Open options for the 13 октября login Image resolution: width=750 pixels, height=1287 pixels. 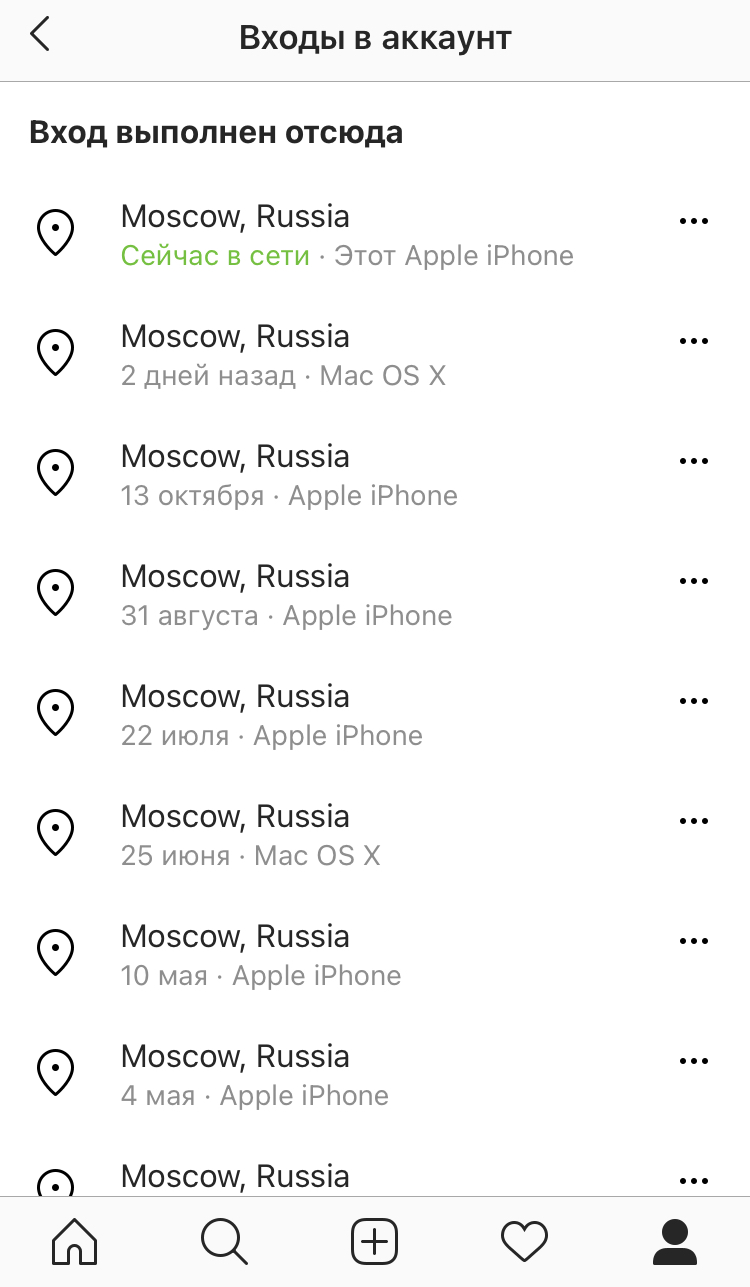pos(693,461)
